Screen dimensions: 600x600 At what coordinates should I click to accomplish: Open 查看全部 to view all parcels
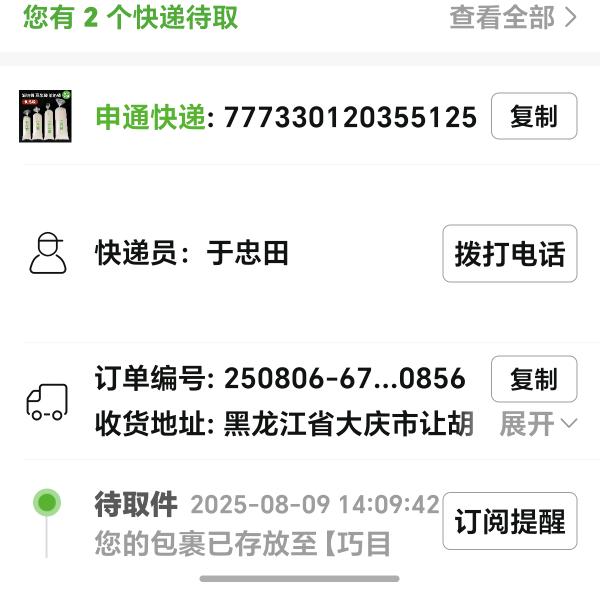click(513, 17)
